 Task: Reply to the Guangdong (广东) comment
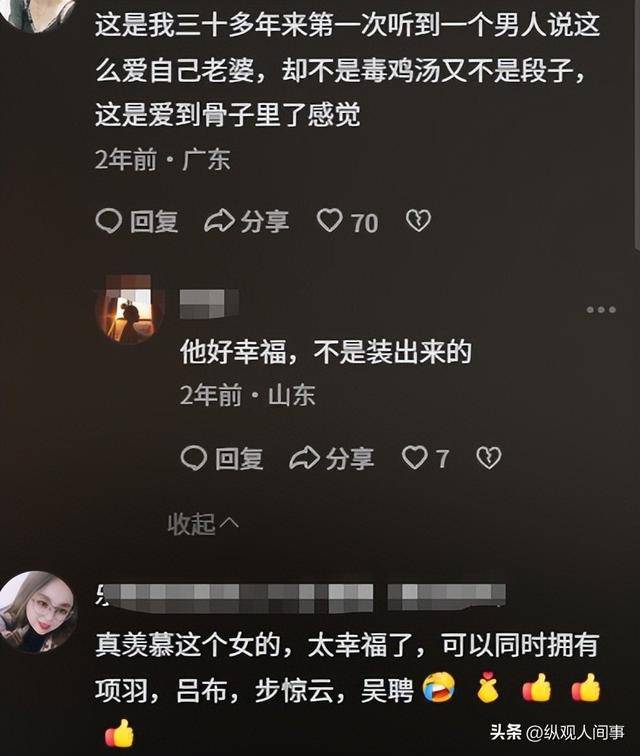pos(136,221)
